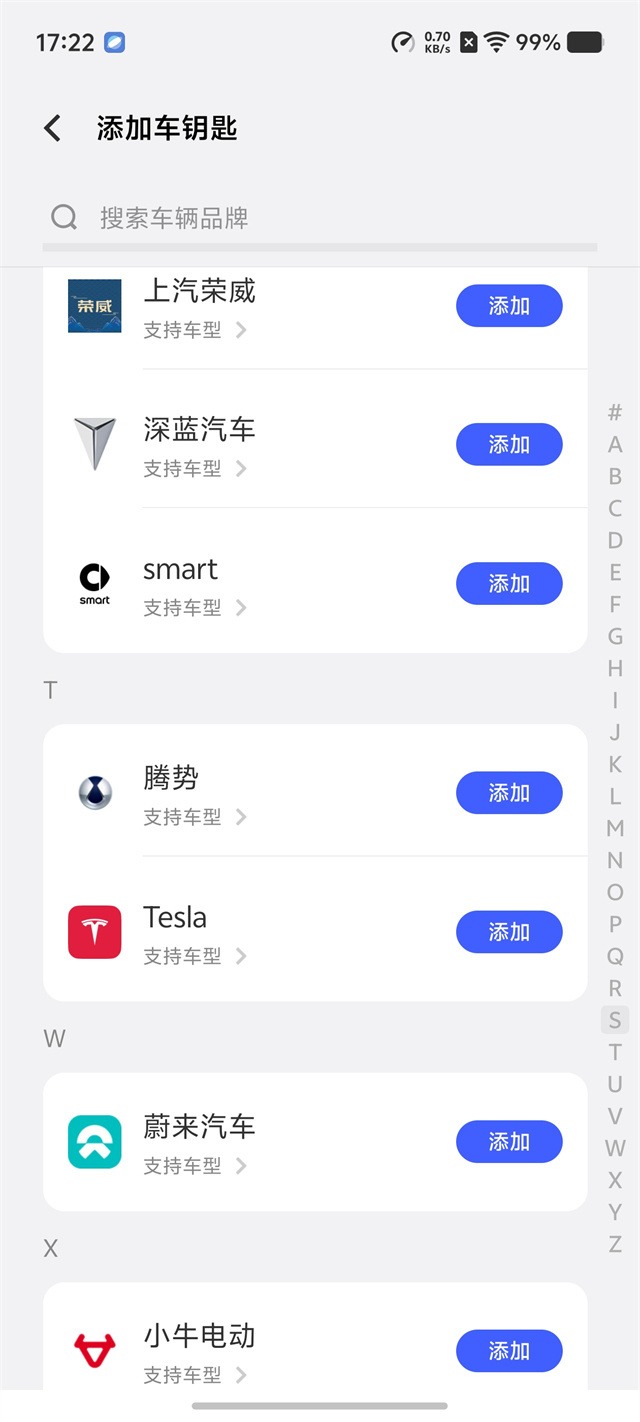This screenshot has width=640, height=1422.
Task: Add smart car key
Action: coord(509,584)
